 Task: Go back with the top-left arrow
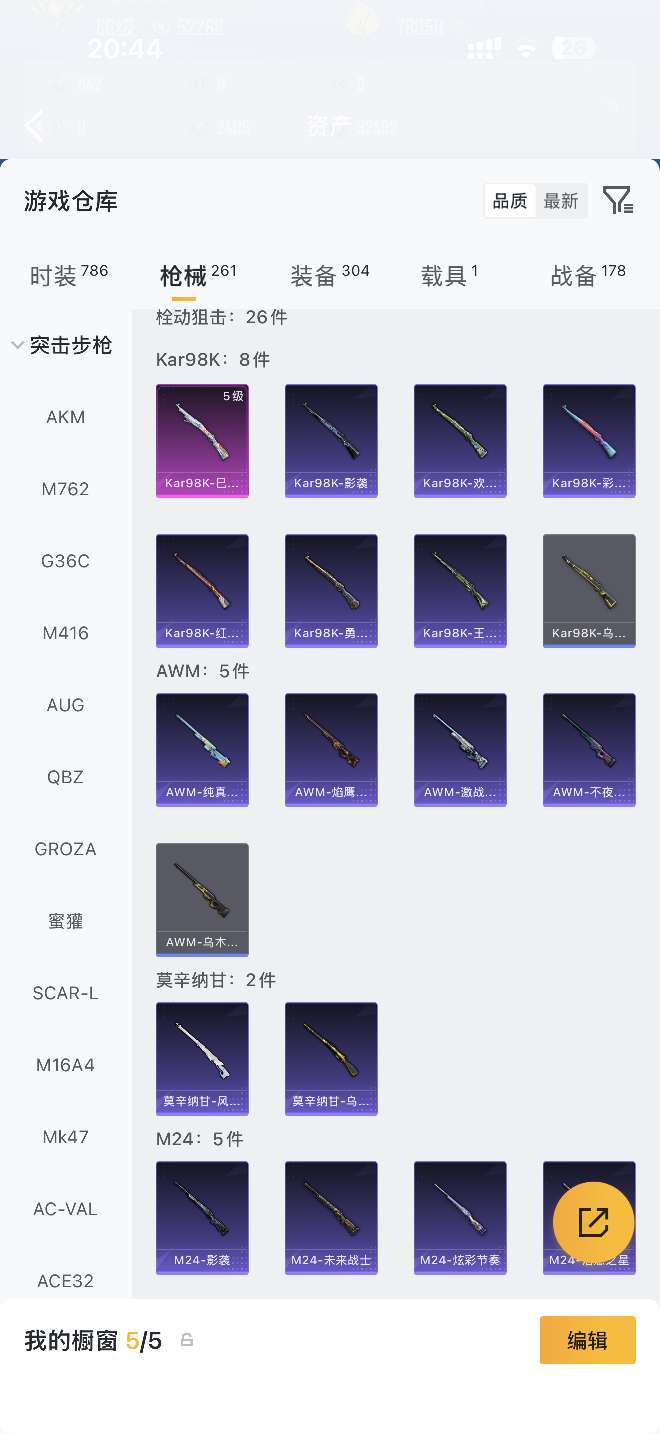pos(34,126)
